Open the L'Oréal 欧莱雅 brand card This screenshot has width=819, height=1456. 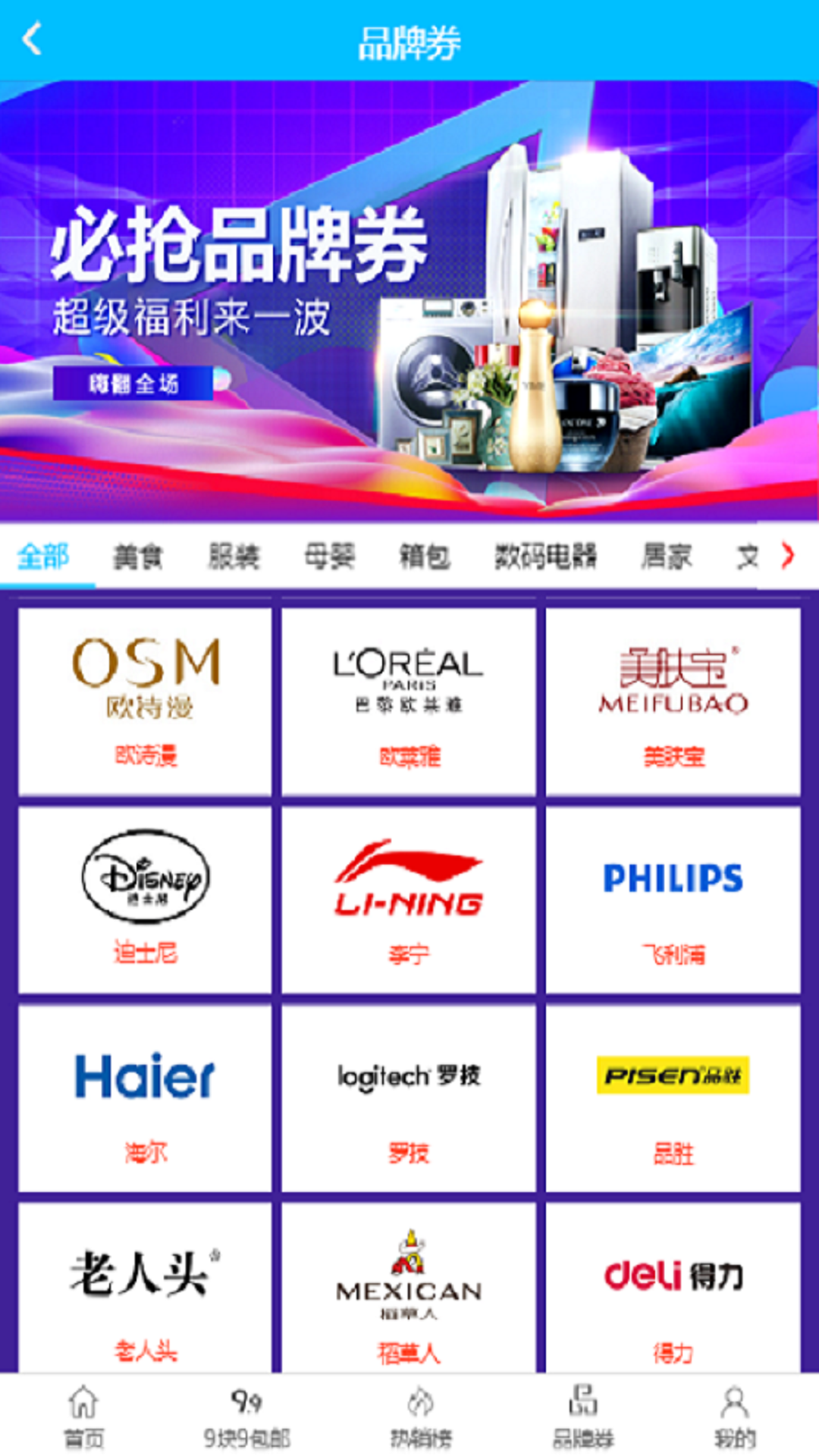(x=409, y=701)
